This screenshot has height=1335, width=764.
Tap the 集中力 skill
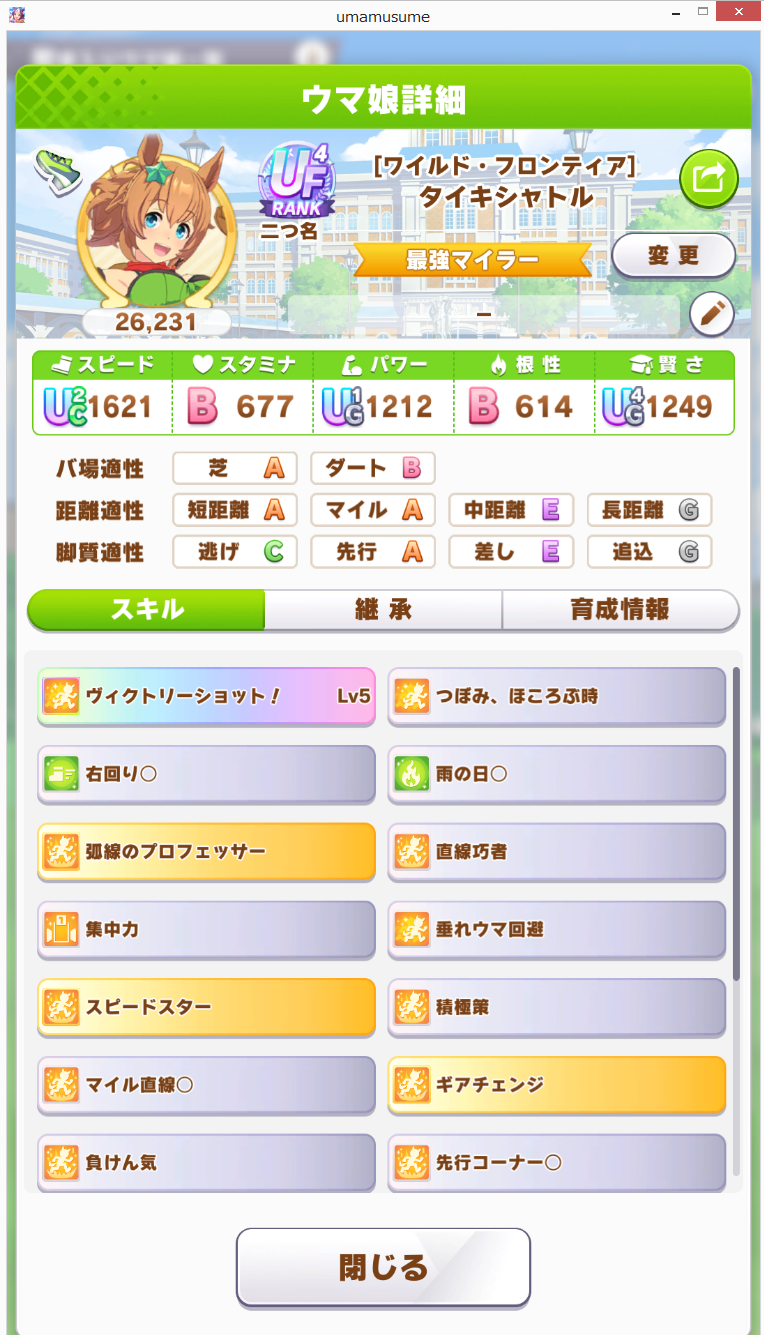[206, 930]
